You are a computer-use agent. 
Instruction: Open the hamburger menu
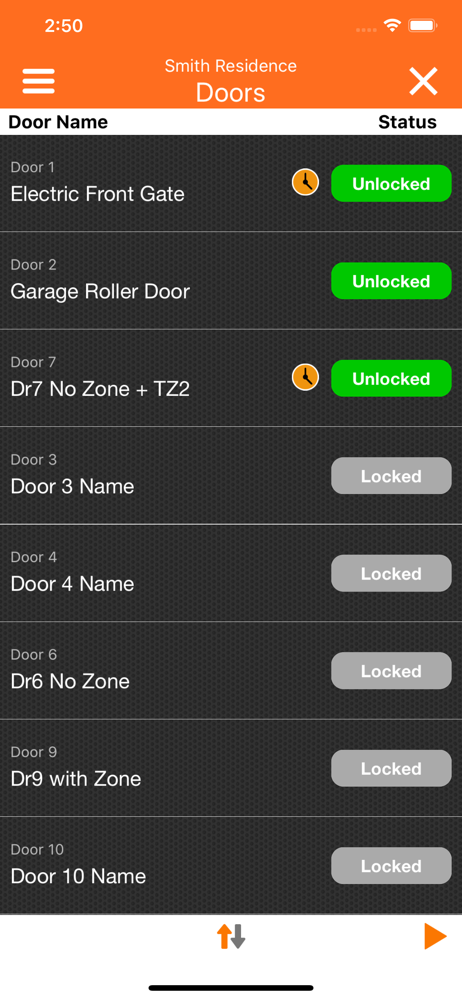(x=38, y=82)
